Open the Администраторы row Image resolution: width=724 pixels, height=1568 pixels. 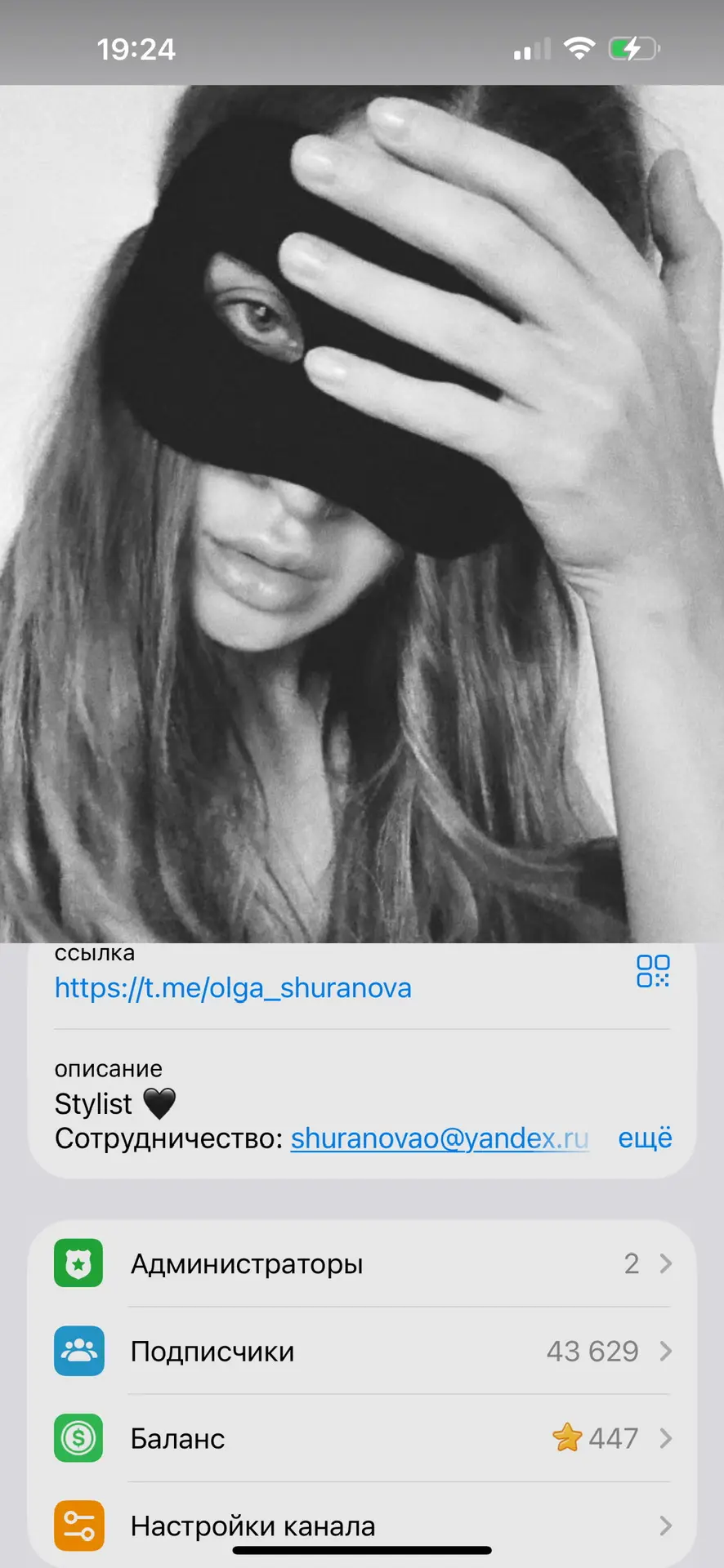[361, 1264]
